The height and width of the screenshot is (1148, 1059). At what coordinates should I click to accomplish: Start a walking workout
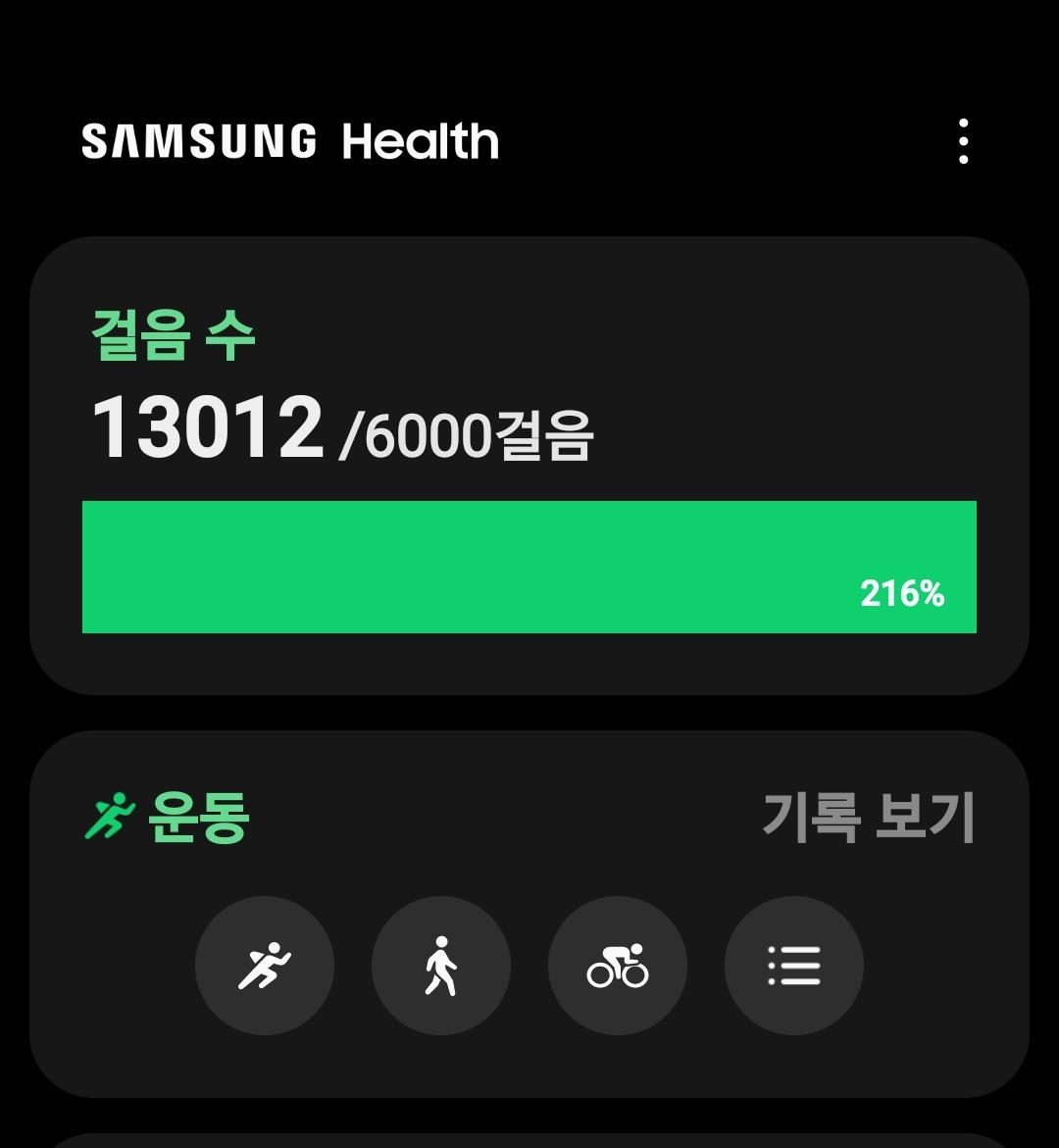pos(441,966)
